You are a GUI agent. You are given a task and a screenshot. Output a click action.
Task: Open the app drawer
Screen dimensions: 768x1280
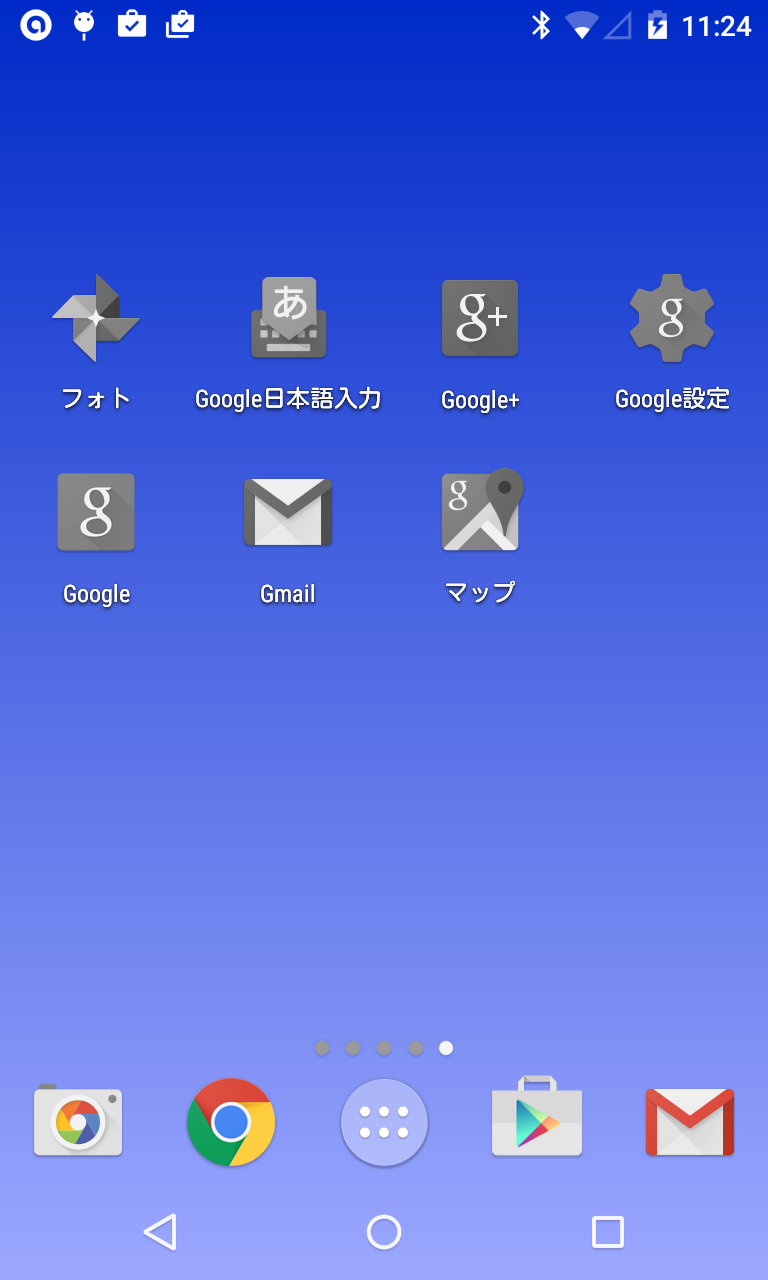pyautogui.click(x=384, y=1122)
